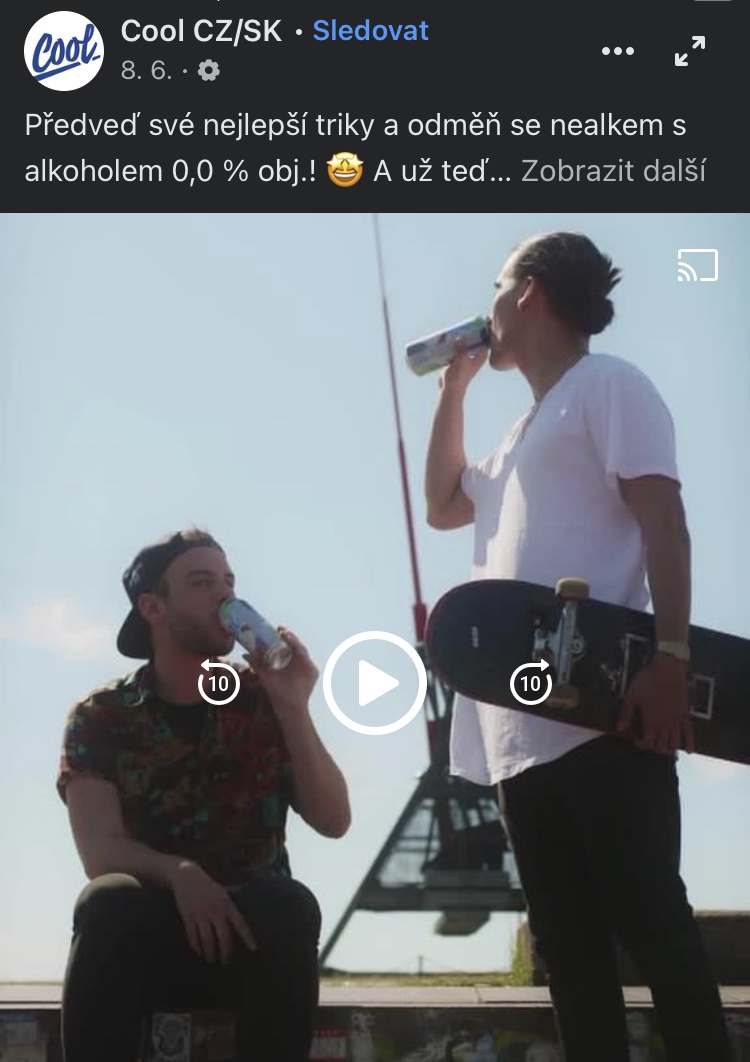
Task: Open the Cool CZ/SK profile picture
Action: [64, 51]
